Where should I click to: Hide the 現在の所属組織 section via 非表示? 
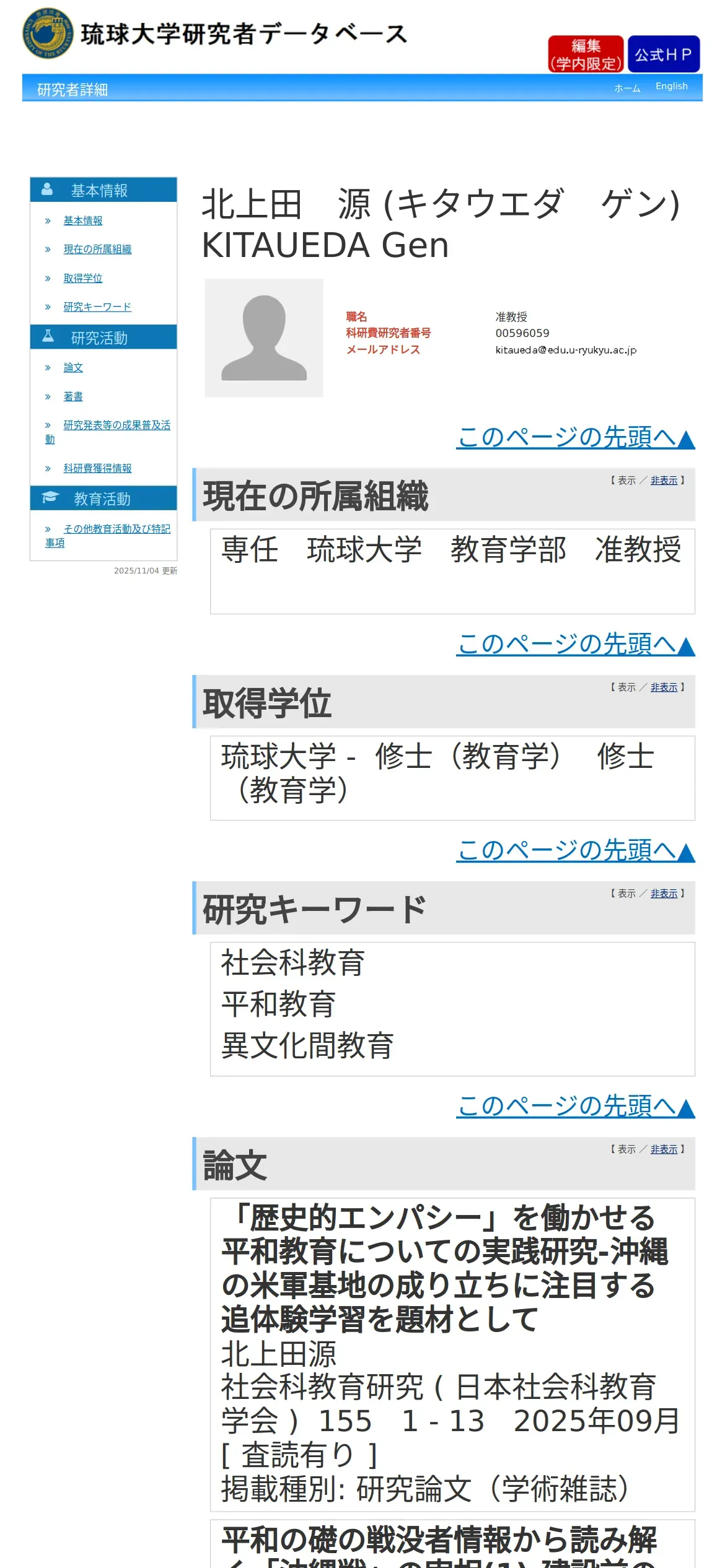tap(664, 481)
